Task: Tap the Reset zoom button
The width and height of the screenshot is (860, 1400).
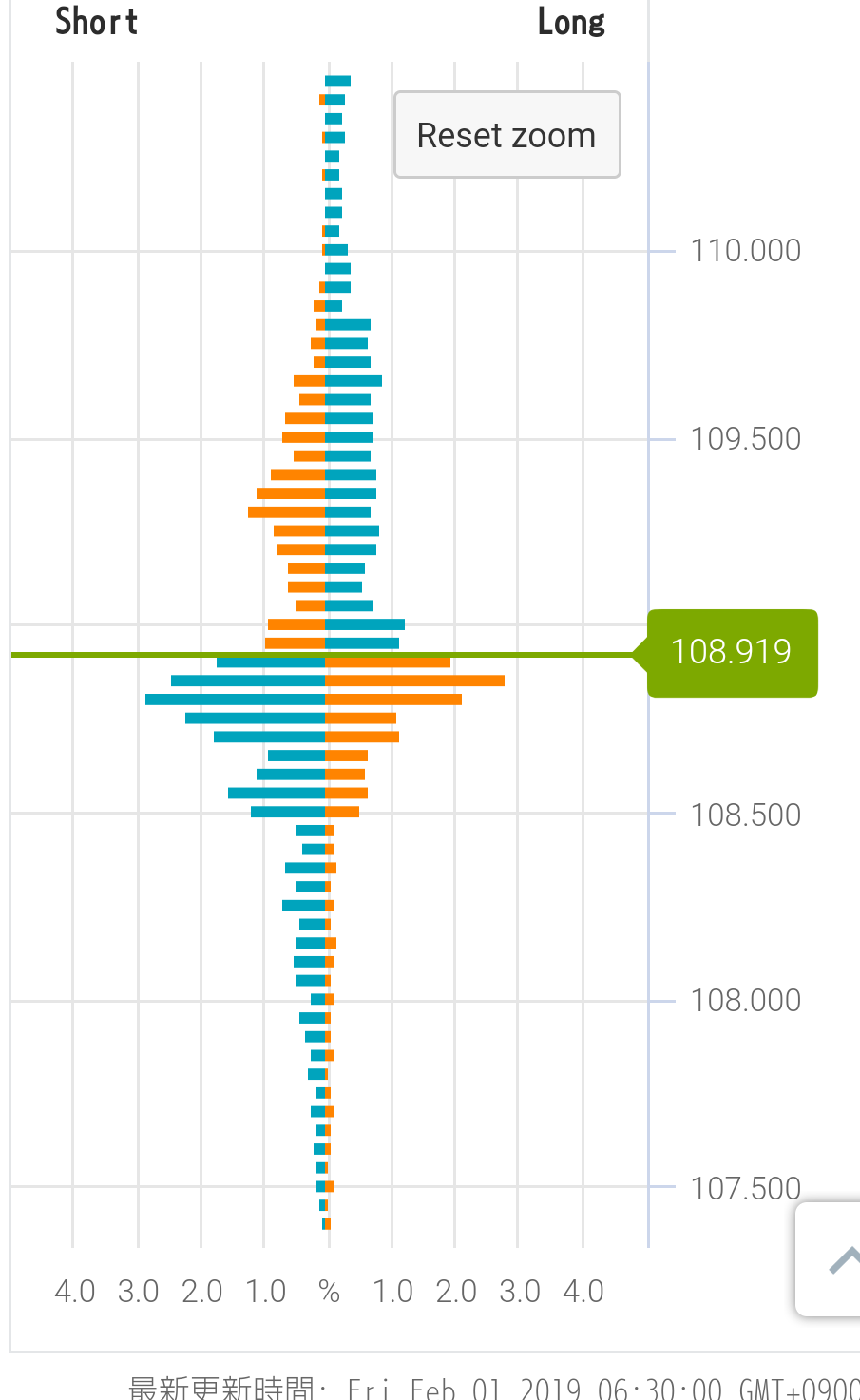Action: click(x=506, y=135)
